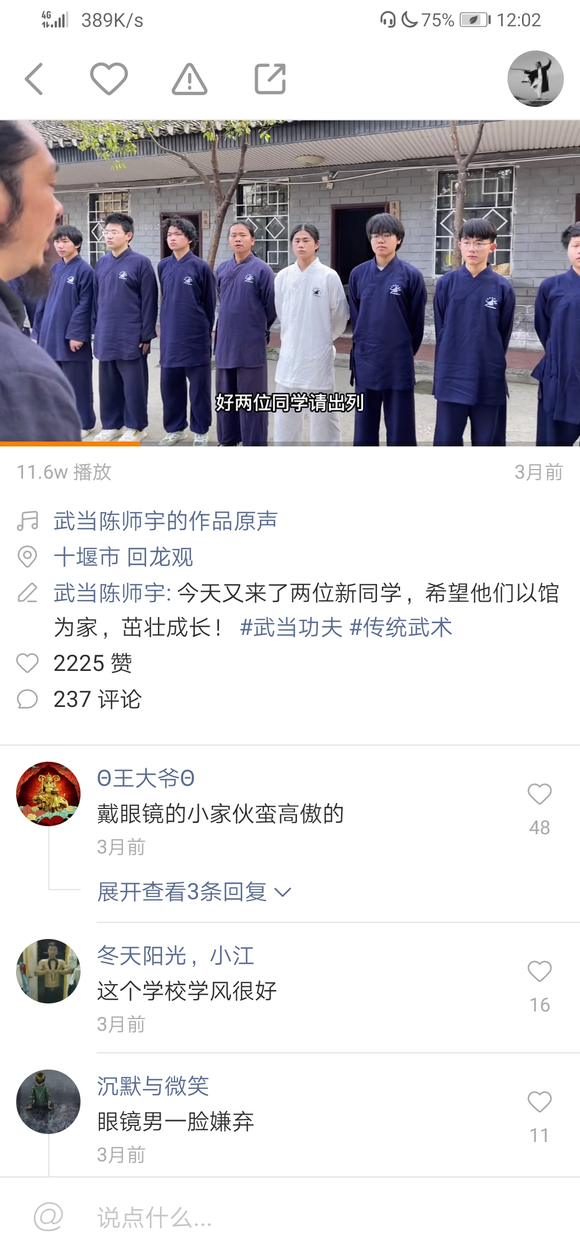Open hashtag #传统武术

pos(401,627)
